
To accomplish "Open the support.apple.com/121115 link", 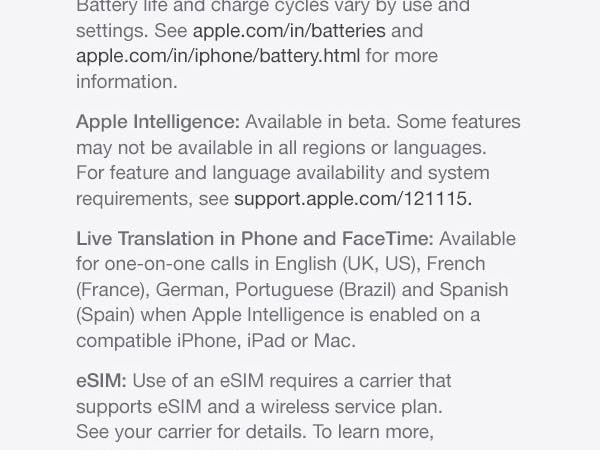I will click(x=351, y=198).
